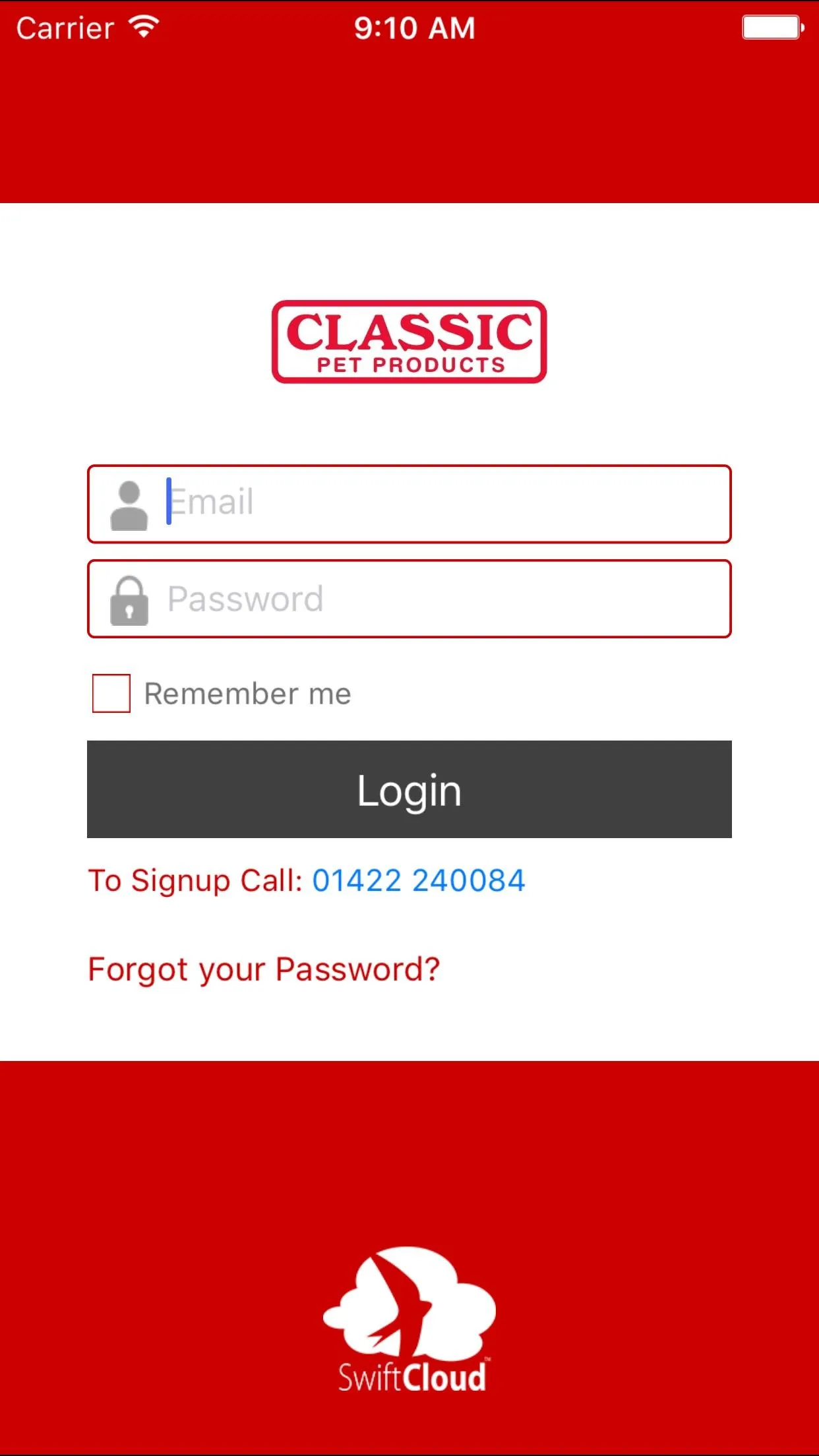The image size is (819, 1456).
Task: Focus the Password field
Action: 435,599
